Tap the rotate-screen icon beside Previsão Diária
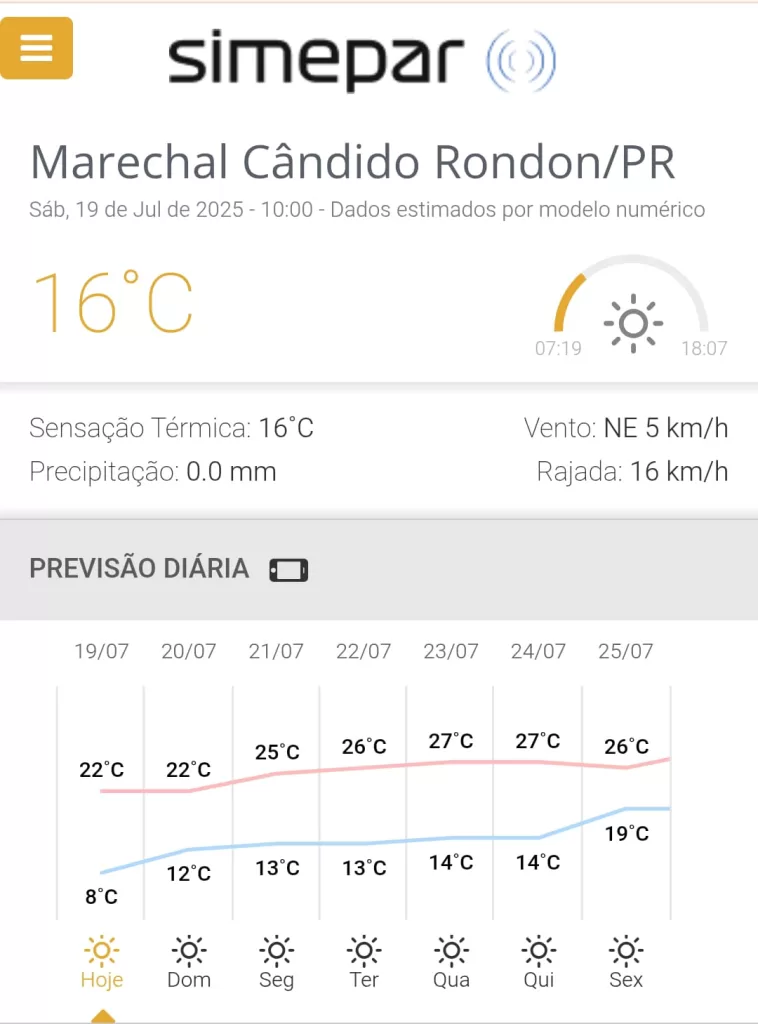 point(289,570)
